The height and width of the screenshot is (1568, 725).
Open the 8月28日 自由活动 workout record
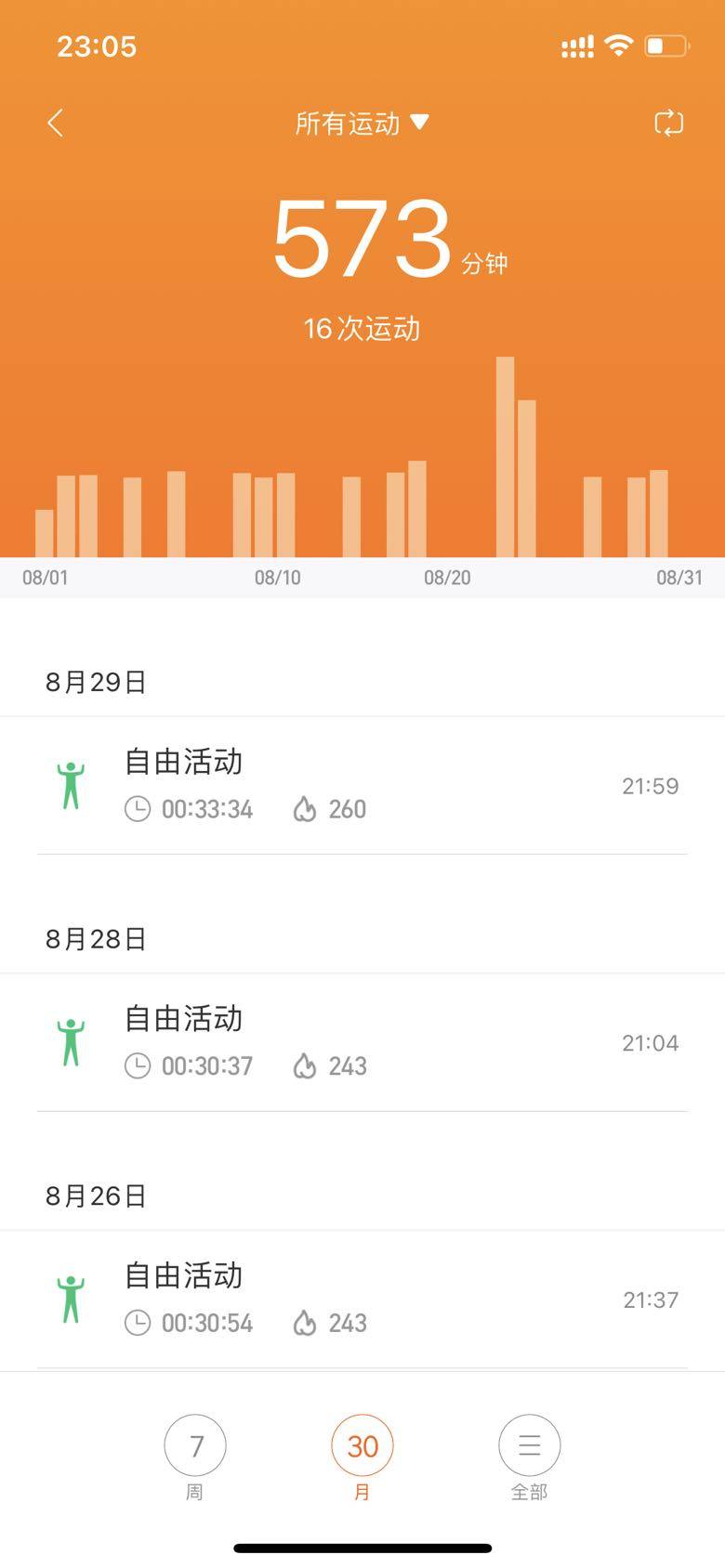[x=362, y=1042]
